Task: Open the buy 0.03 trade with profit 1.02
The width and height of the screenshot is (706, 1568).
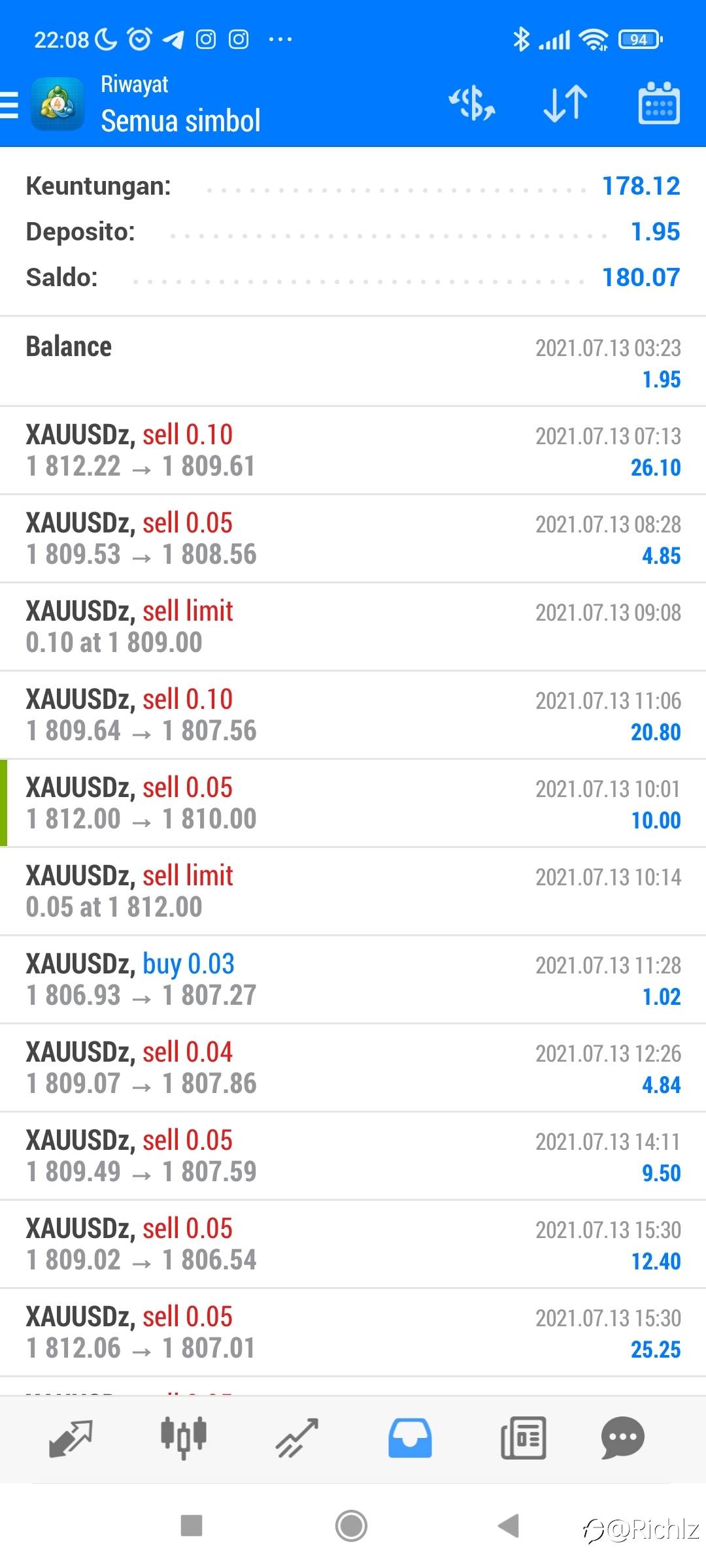Action: [353, 980]
